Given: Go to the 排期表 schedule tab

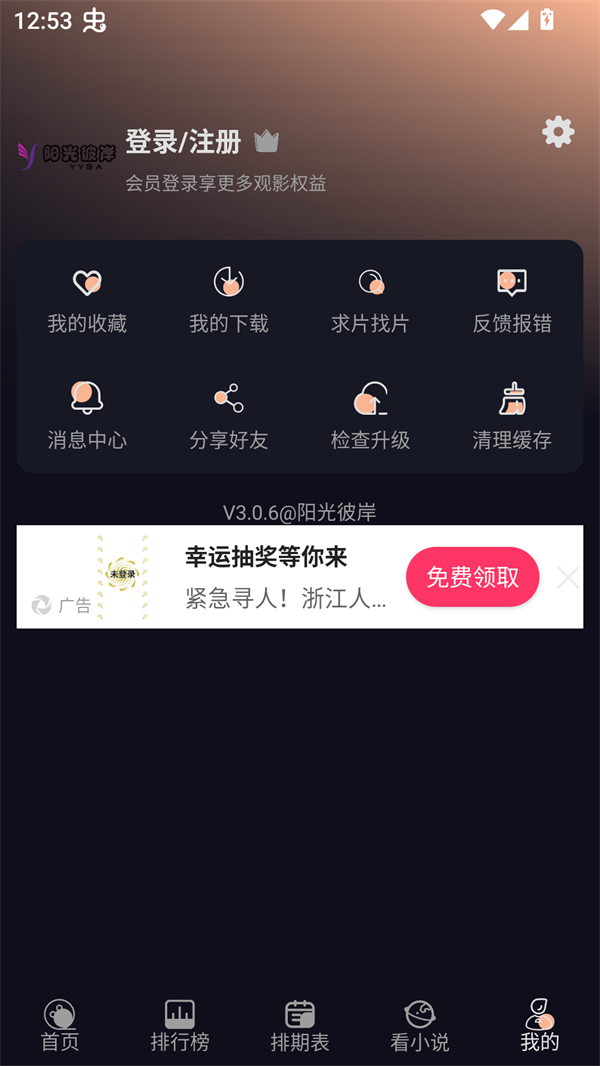Looking at the screenshot, I should (x=300, y=1026).
